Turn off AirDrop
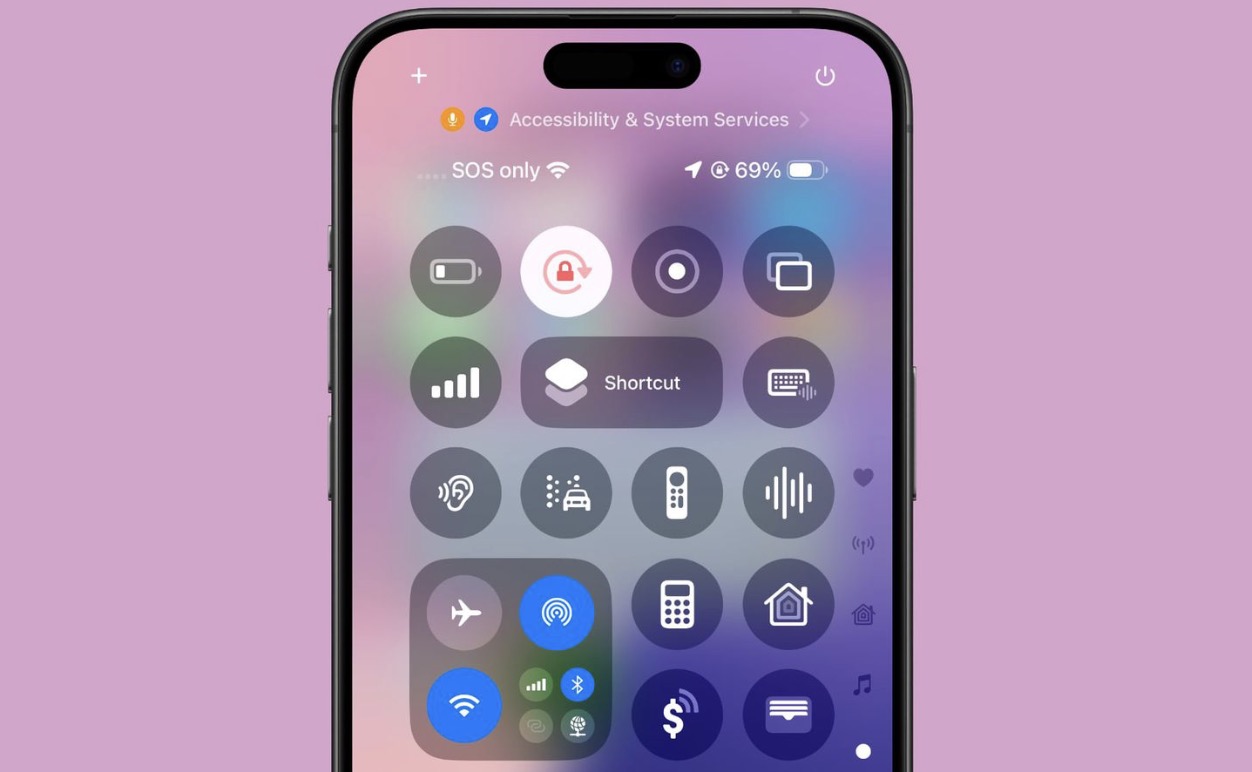1252x772 pixels. click(557, 613)
